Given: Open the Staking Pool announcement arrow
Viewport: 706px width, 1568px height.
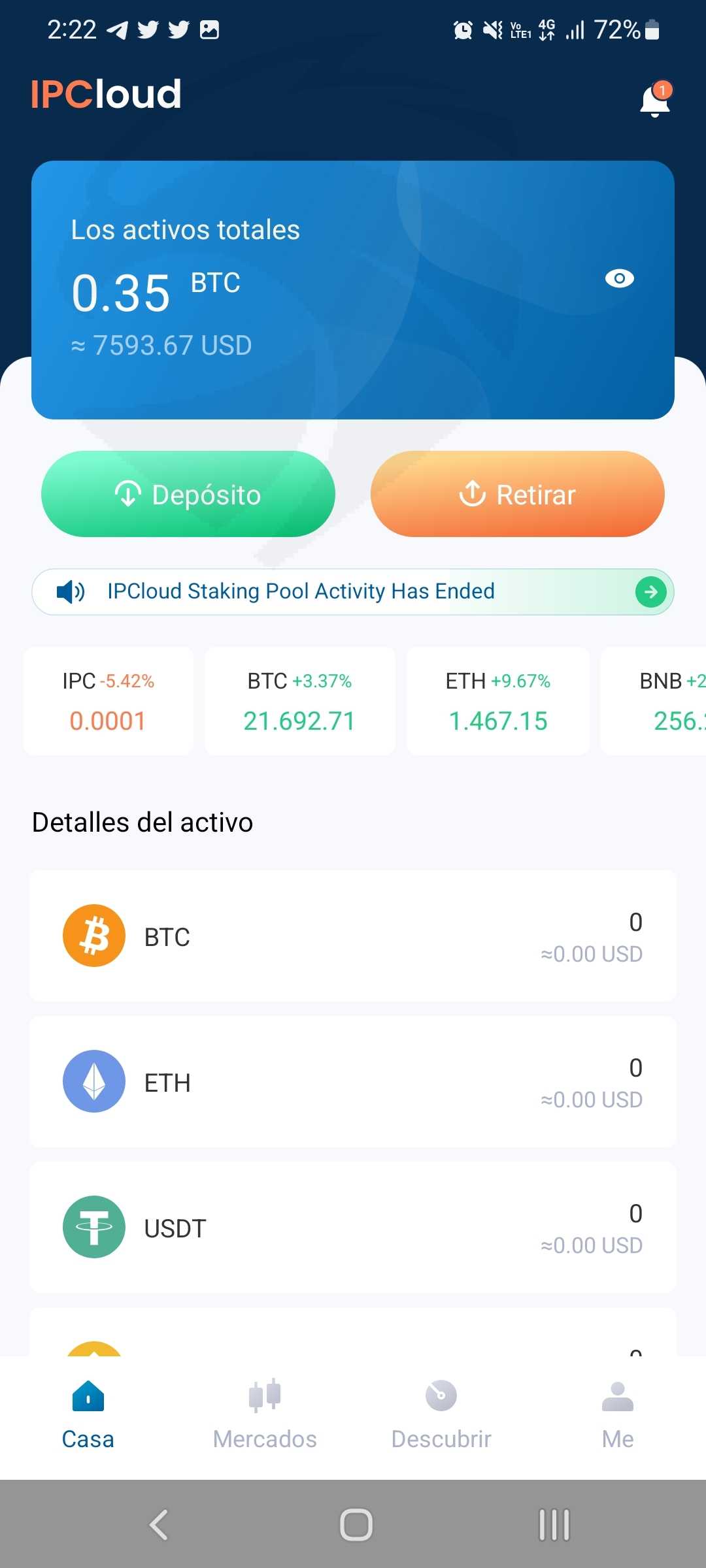Looking at the screenshot, I should coord(650,592).
